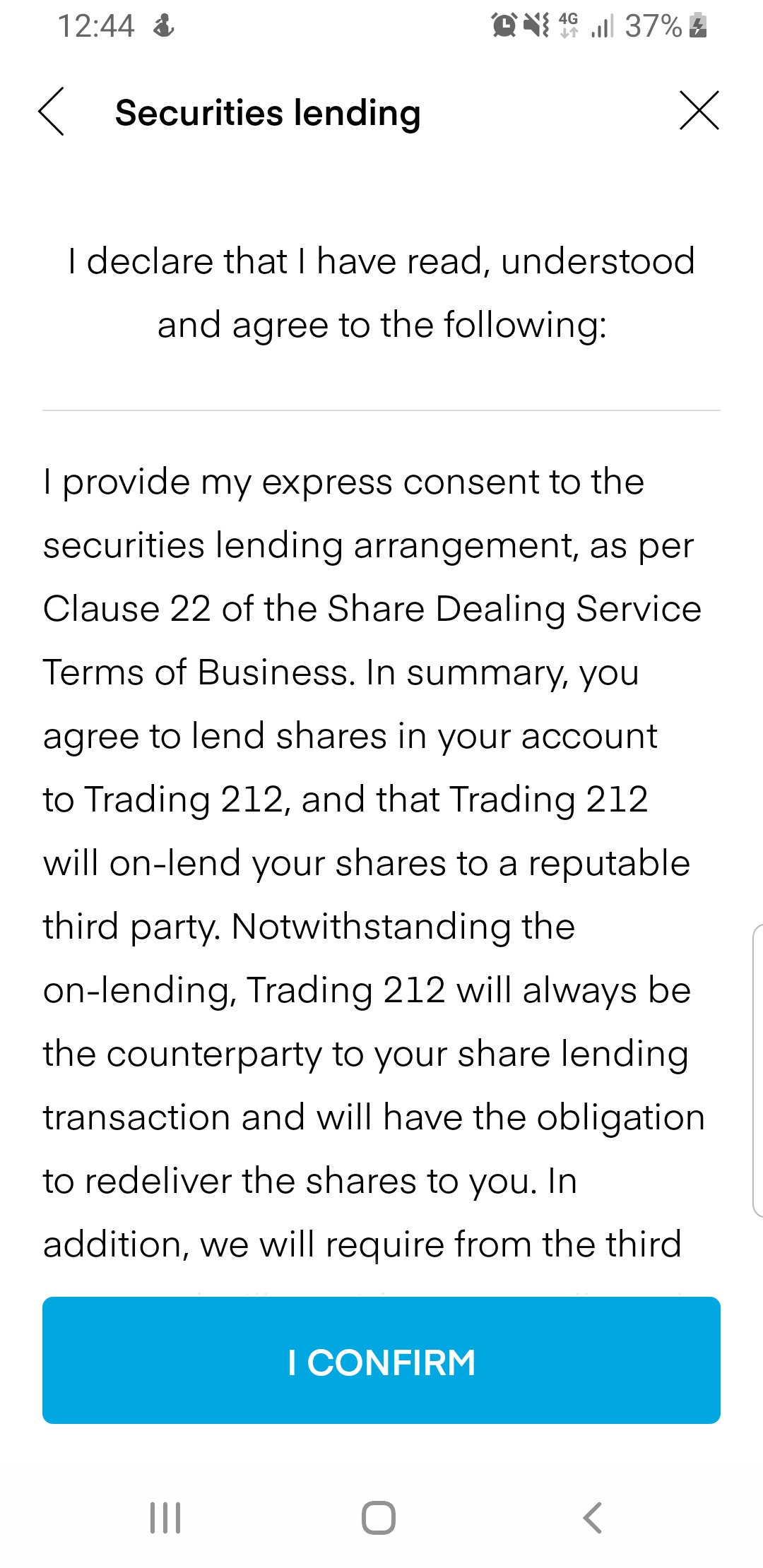Go to home screen via navigation bar
Viewport: 763px width, 1568px height.
click(x=379, y=1518)
